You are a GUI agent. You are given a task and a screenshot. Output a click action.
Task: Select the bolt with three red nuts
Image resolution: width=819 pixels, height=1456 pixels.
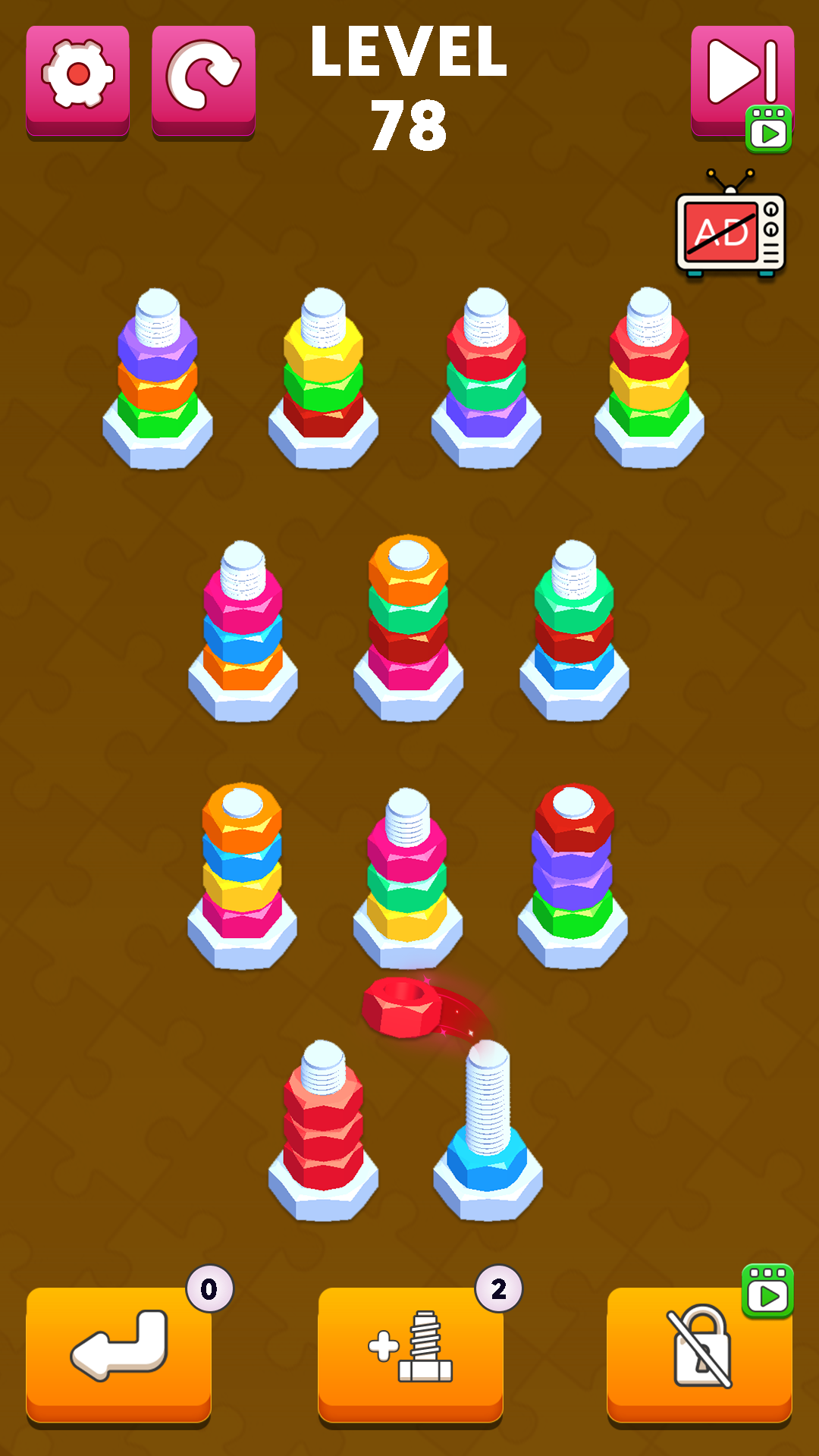[x=323, y=1130]
